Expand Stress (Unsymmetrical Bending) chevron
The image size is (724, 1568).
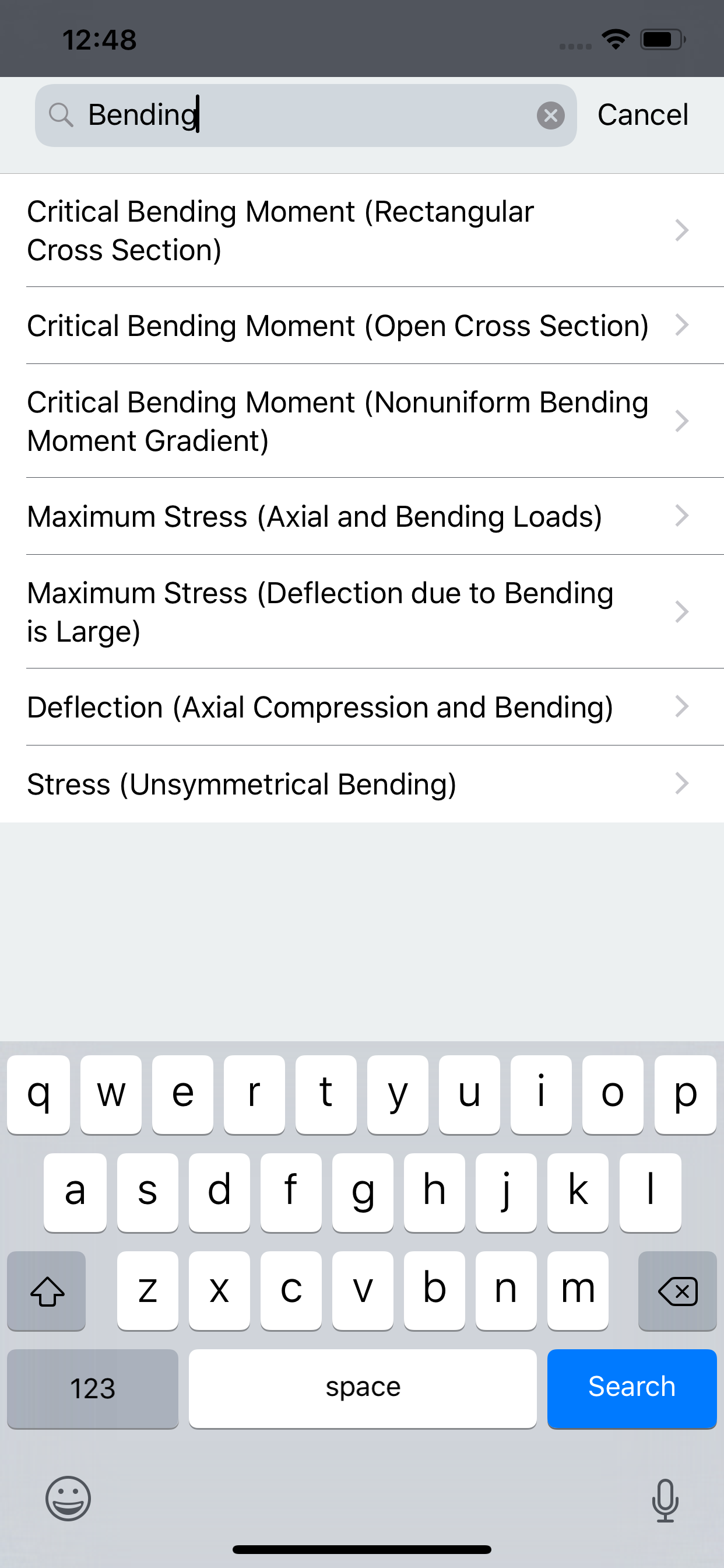pos(681,784)
